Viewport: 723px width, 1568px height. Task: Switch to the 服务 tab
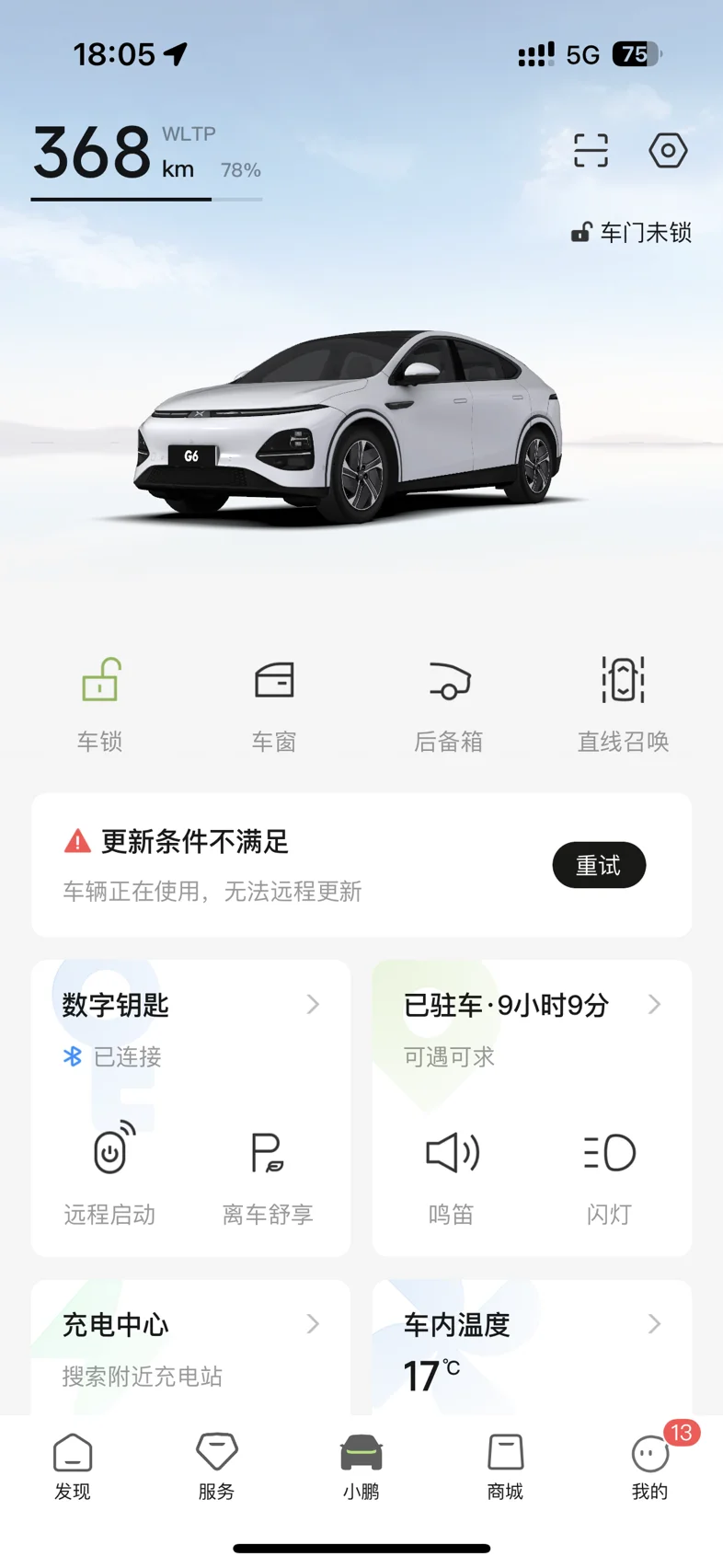(217, 1467)
